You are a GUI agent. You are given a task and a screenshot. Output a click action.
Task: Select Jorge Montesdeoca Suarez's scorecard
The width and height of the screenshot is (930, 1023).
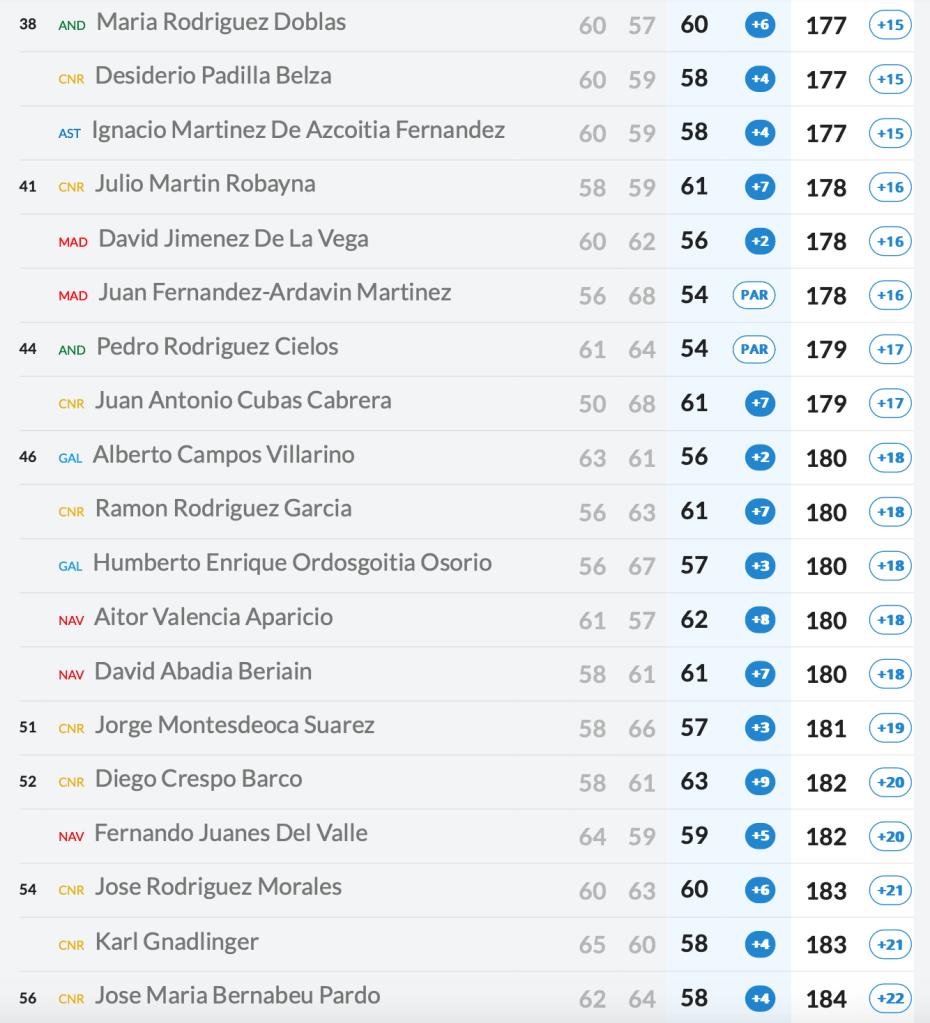[x=234, y=725]
